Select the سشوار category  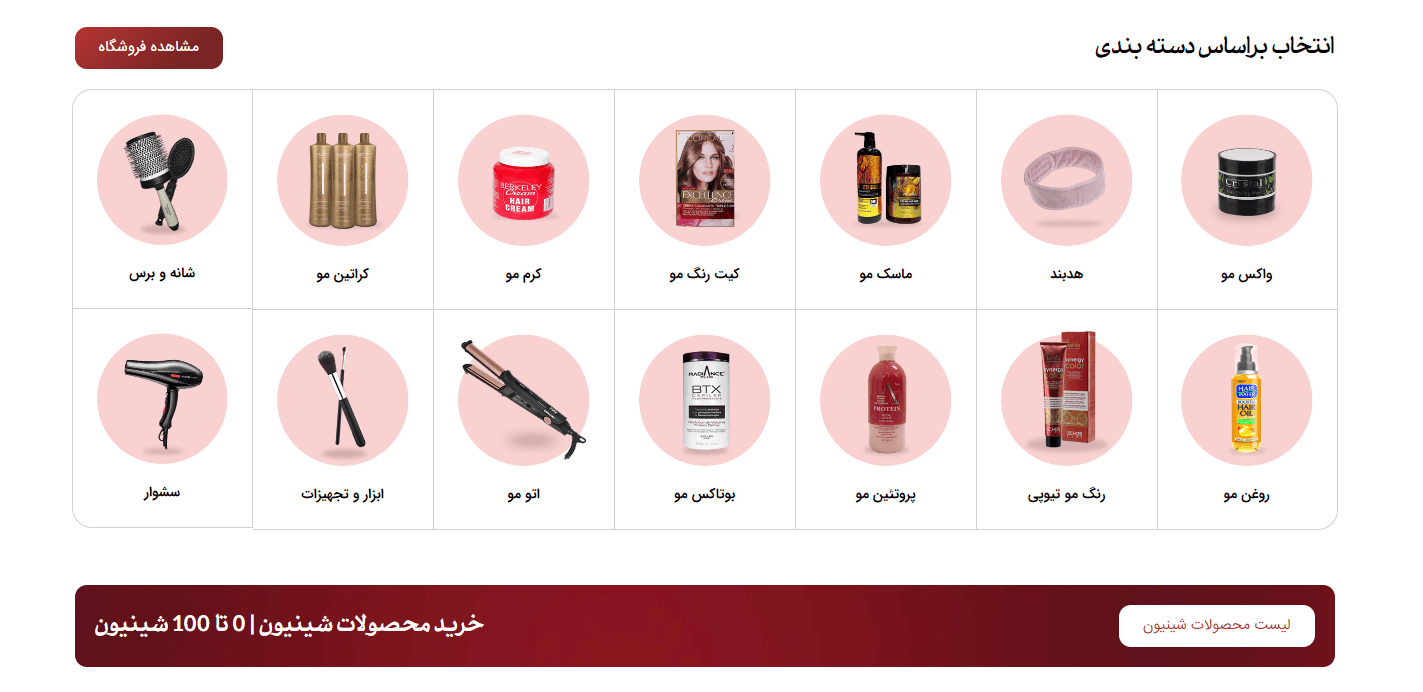coord(162,418)
